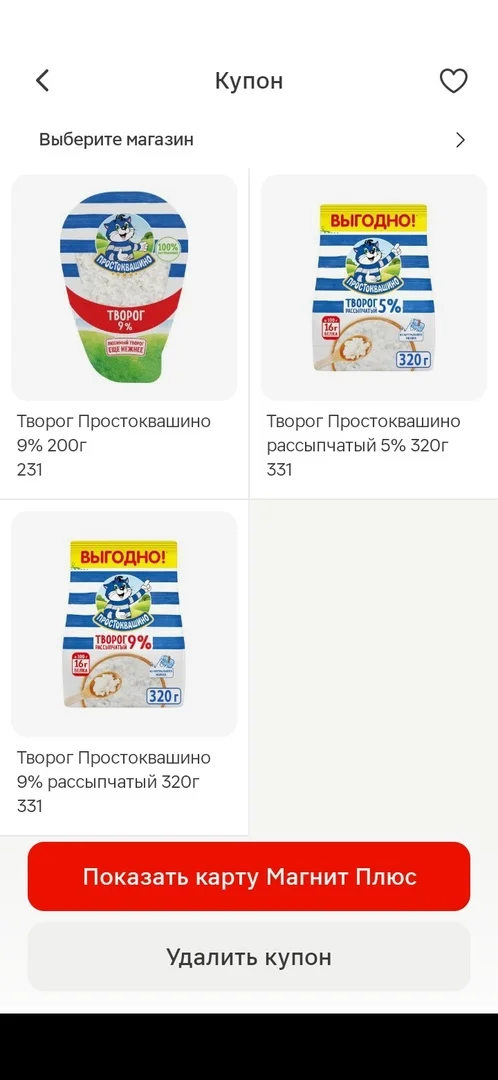Screen dimensions: 498x1080
Task: Select the Удалить купон button
Action: pos(249,957)
